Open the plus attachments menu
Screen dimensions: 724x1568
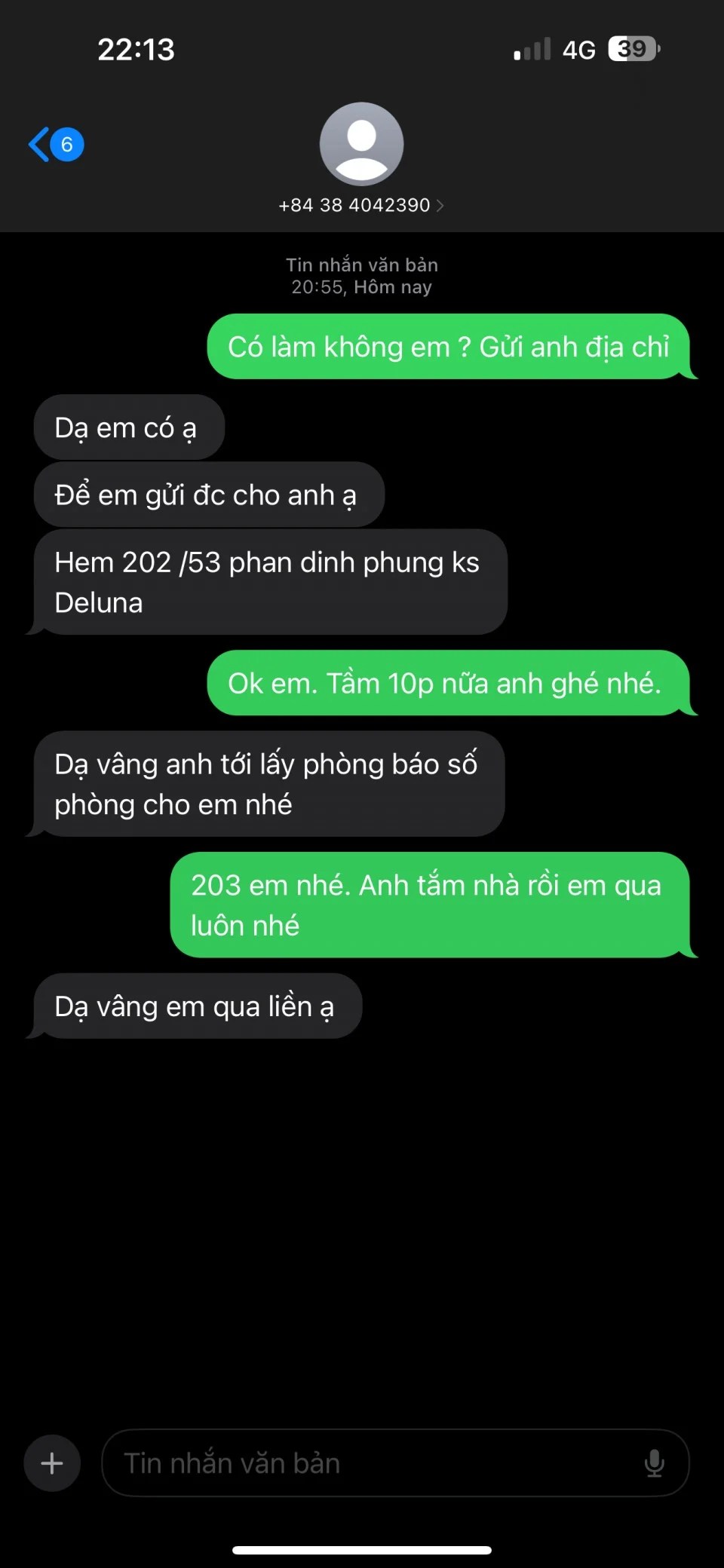(52, 1463)
